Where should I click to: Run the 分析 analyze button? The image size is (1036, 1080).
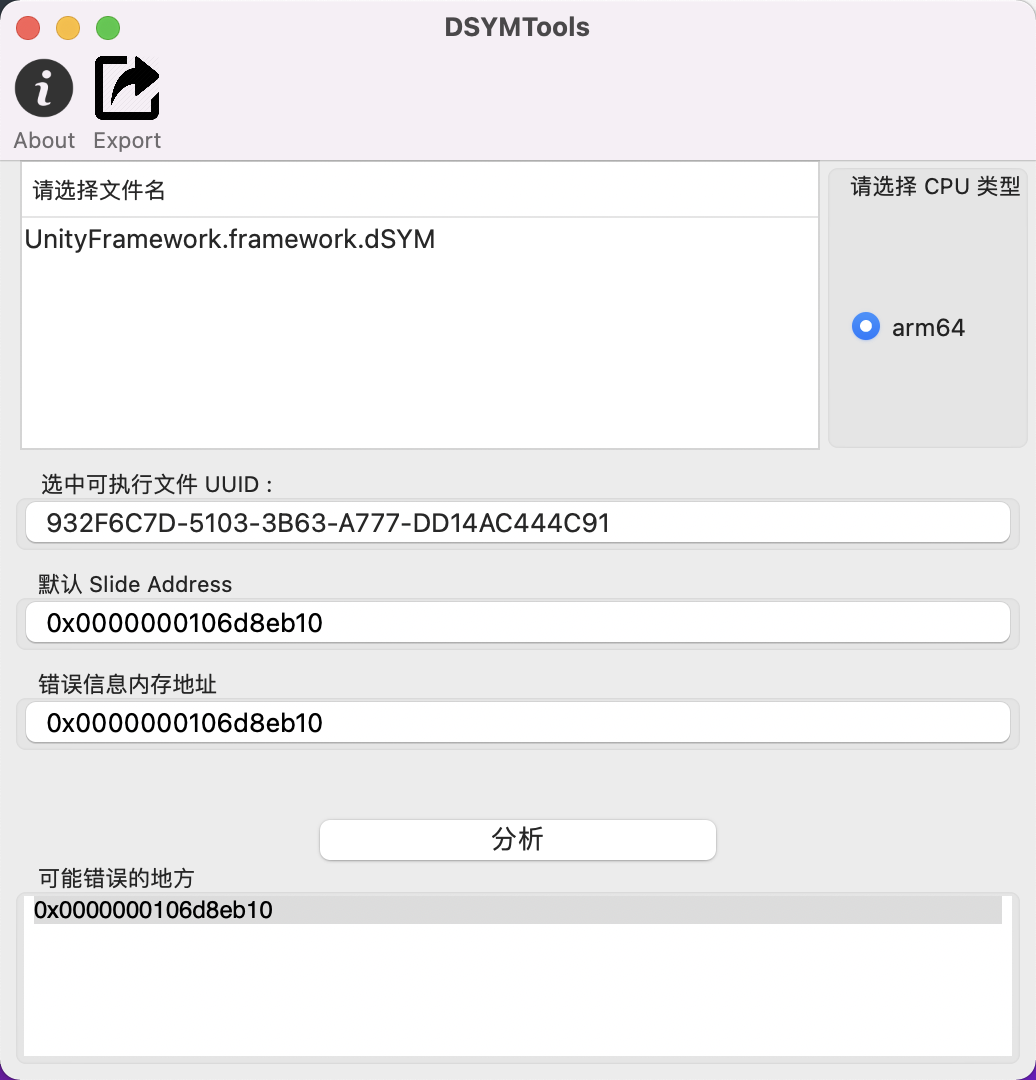click(517, 839)
